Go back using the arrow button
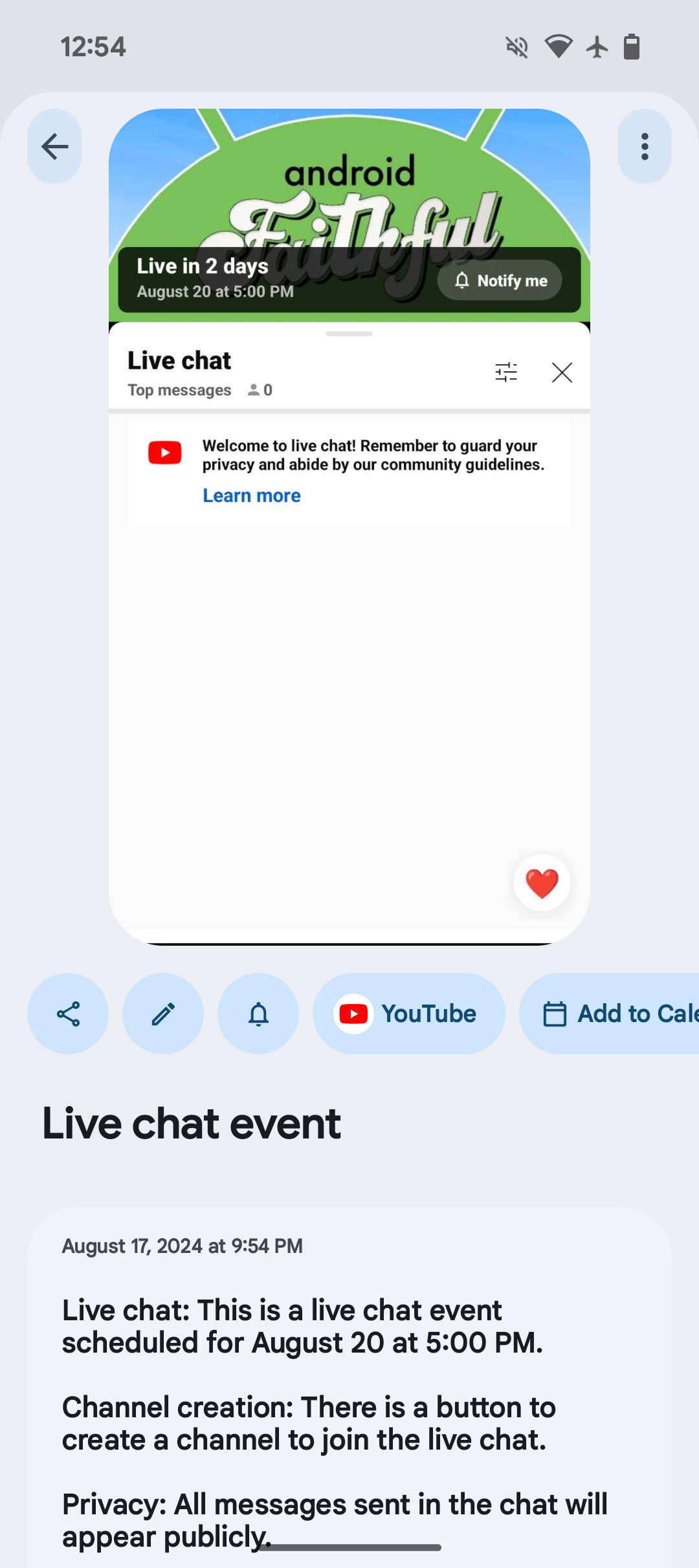Viewport: 699px width, 1568px height. pos(54,146)
